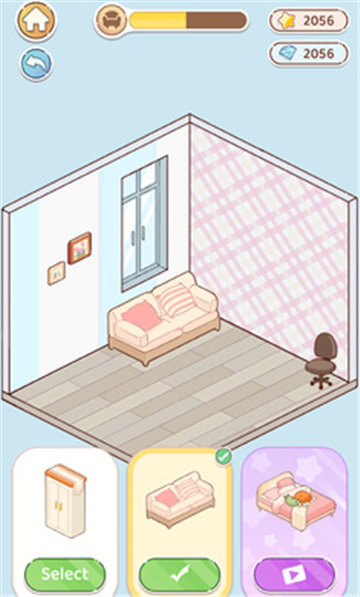Watch video to unlock the bed
This screenshot has width=360, height=597.
[294, 574]
